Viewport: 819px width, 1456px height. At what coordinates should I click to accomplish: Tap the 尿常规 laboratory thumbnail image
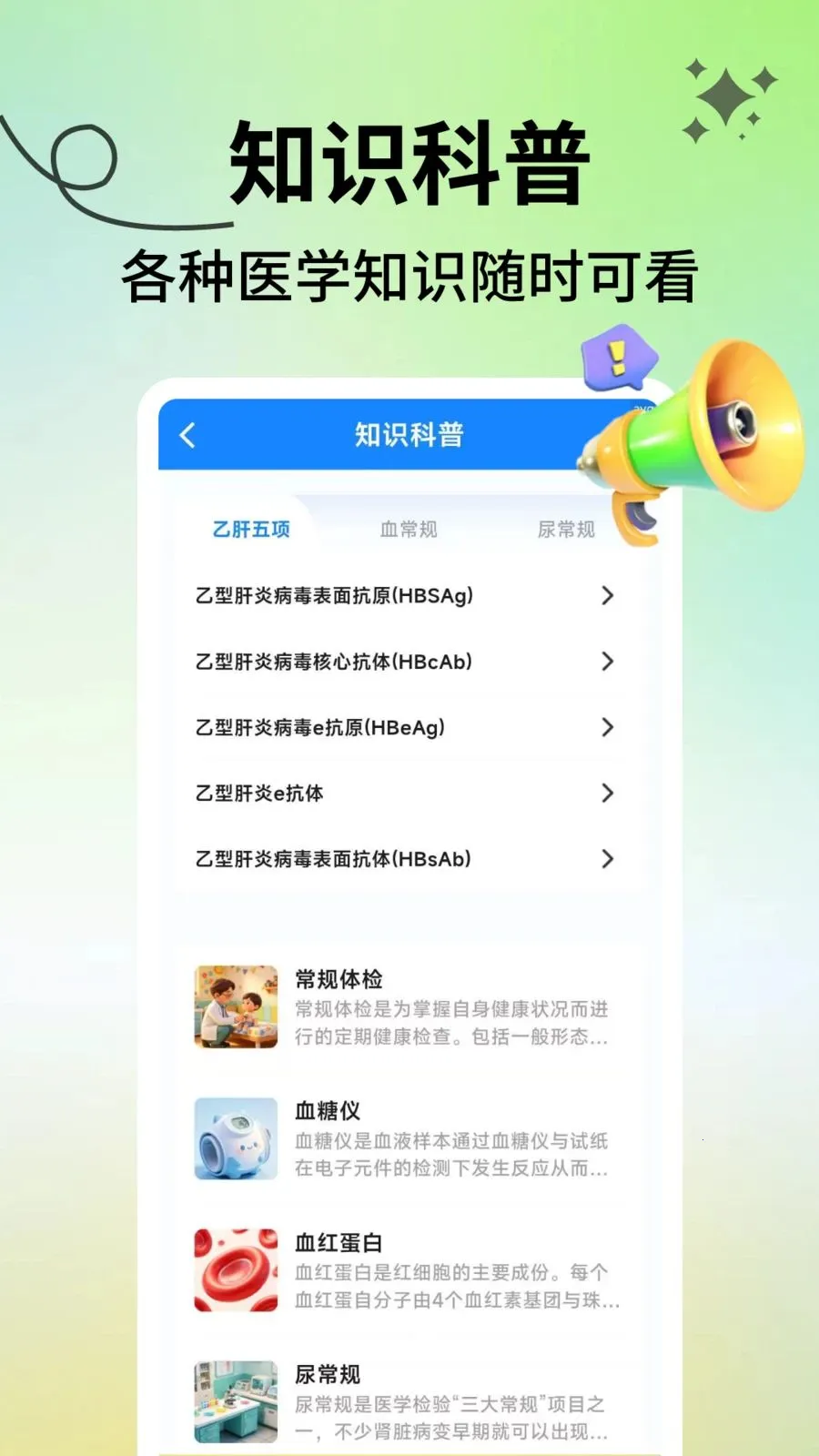coord(235,1401)
